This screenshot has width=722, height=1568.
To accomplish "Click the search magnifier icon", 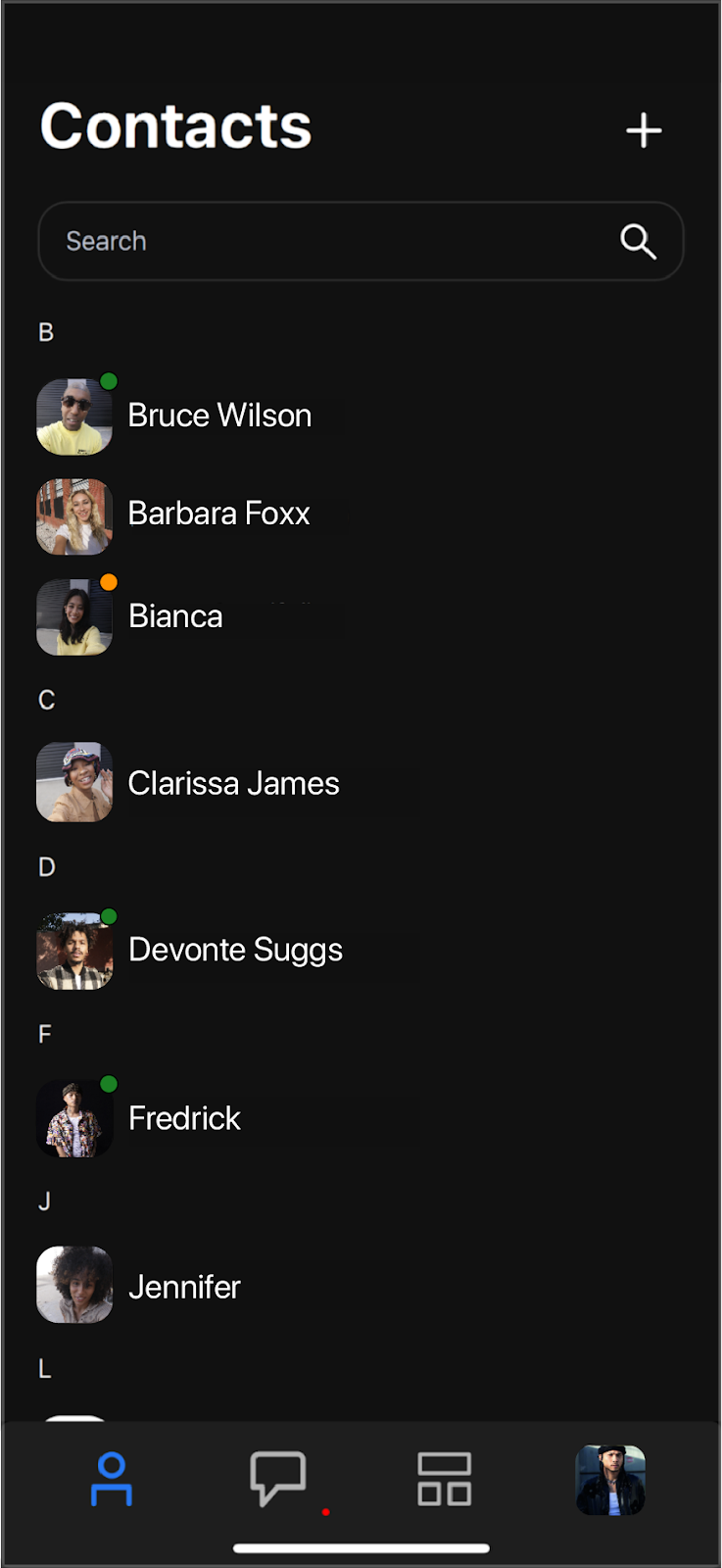I will (638, 241).
